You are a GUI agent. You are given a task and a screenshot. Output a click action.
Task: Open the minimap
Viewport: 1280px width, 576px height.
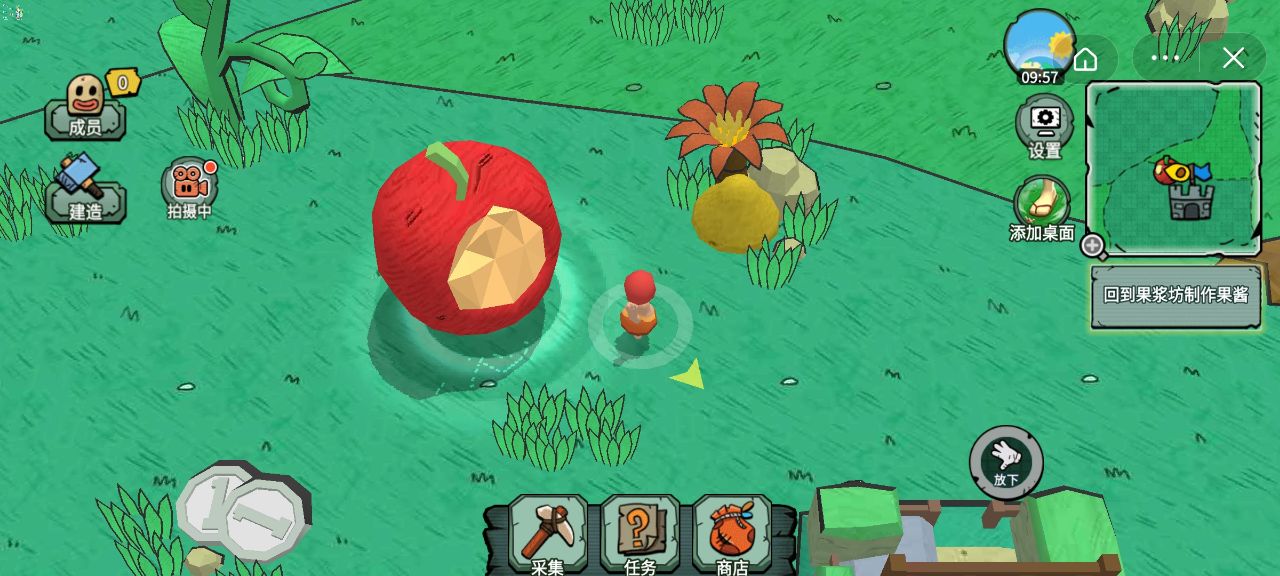tap(1173, 168)
